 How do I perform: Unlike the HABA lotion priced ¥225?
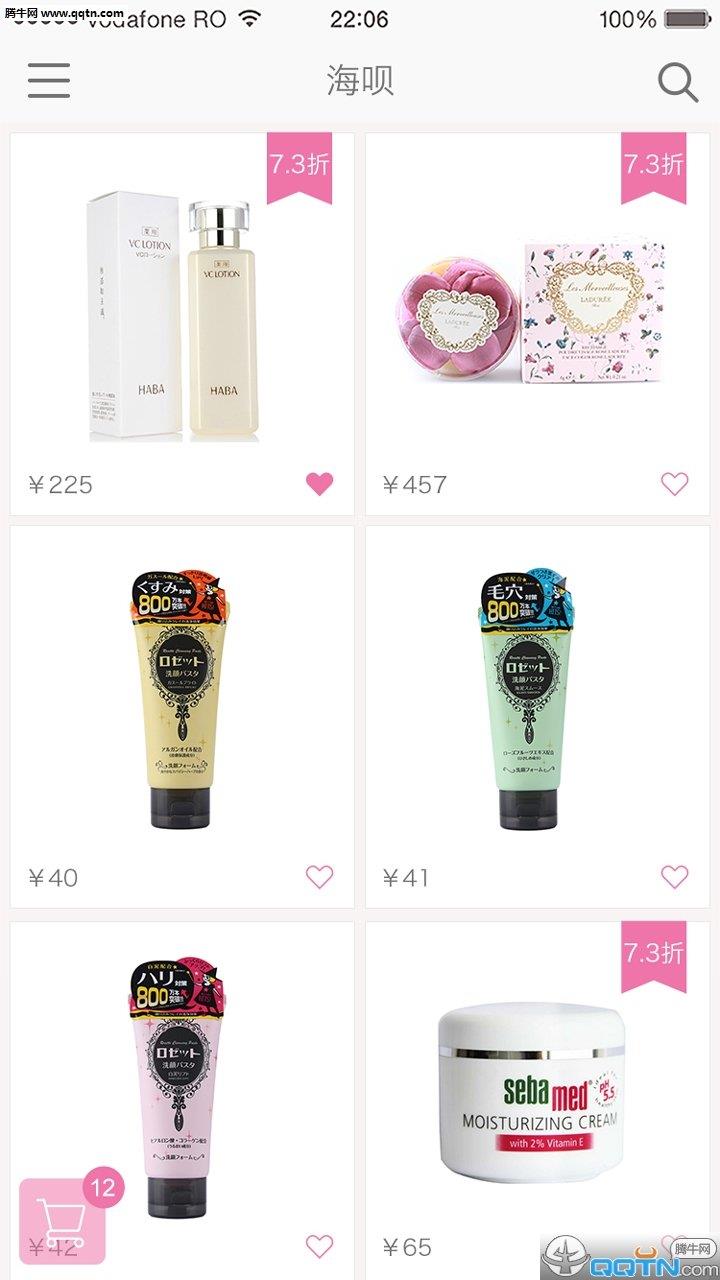[319, 484]
